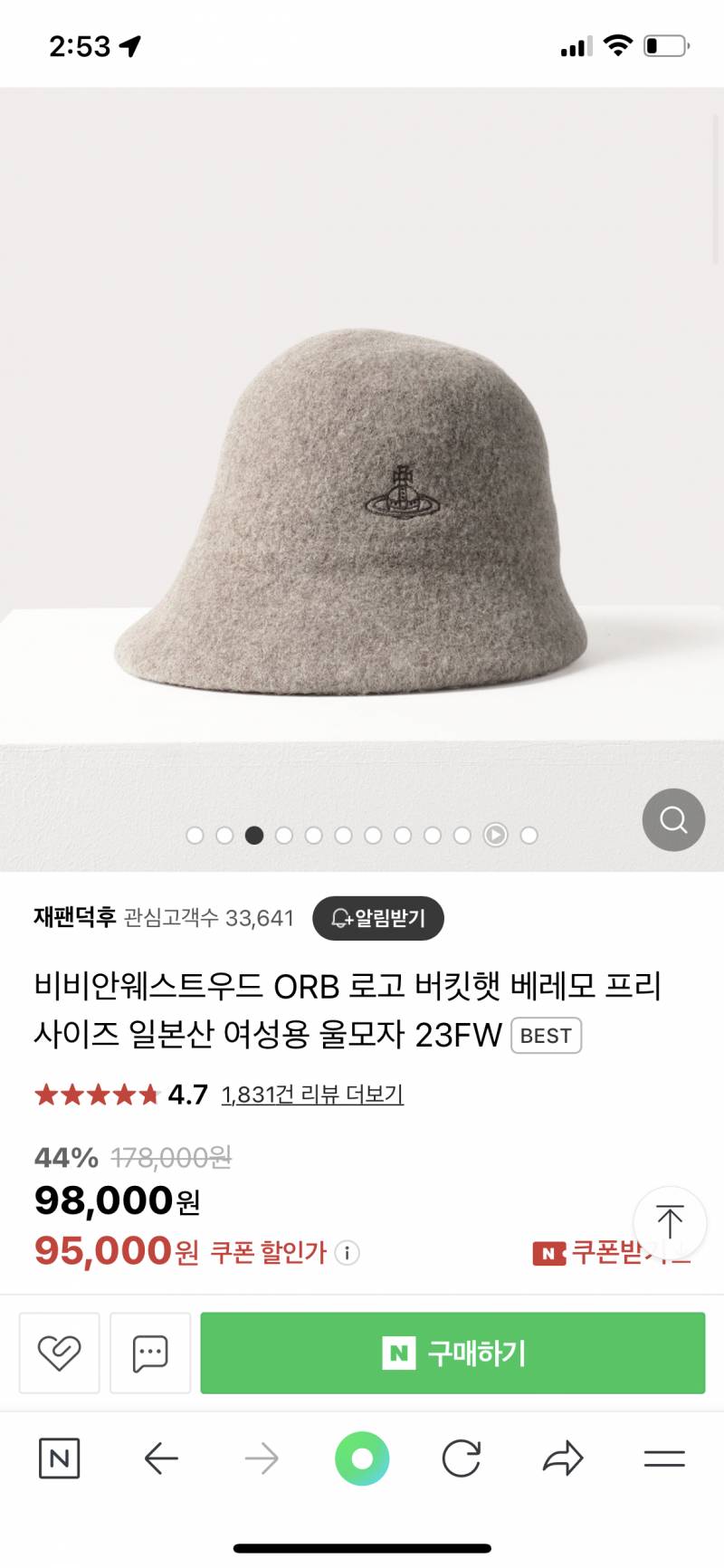The image size is (724, 1568).
Task: Tap the info icon beside 쿠폰 할인가
Action: point(345,1253)
